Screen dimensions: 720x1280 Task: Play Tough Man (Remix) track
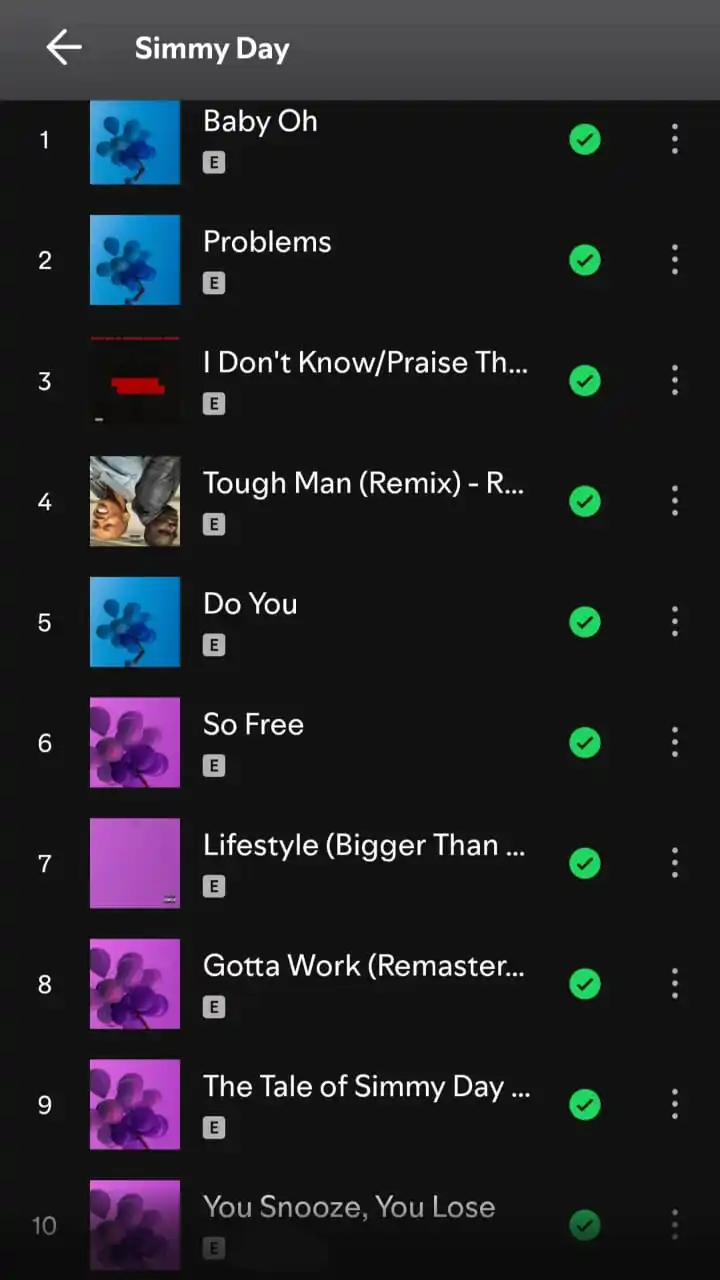tap(363, 483)
